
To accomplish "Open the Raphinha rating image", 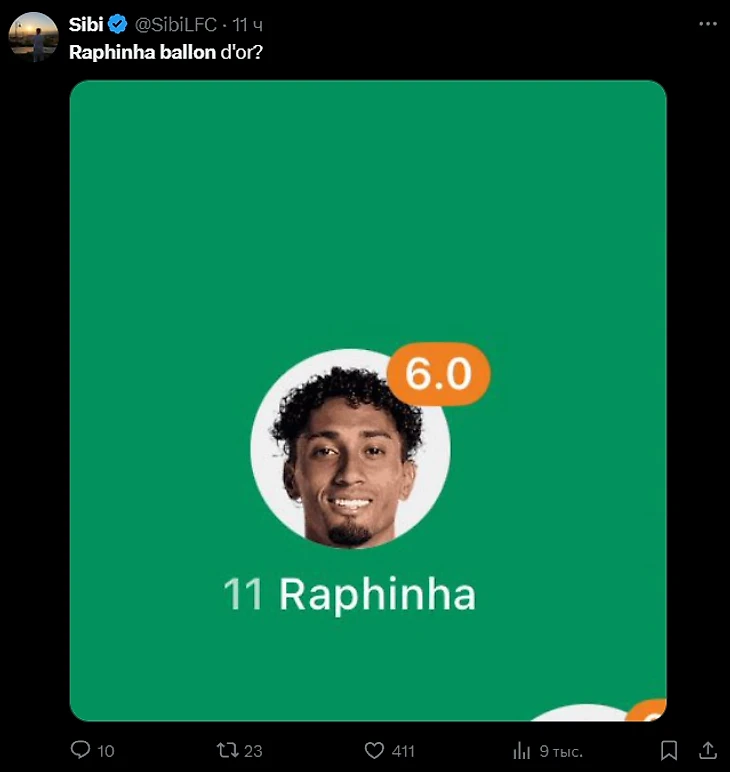I will point(368,400).
